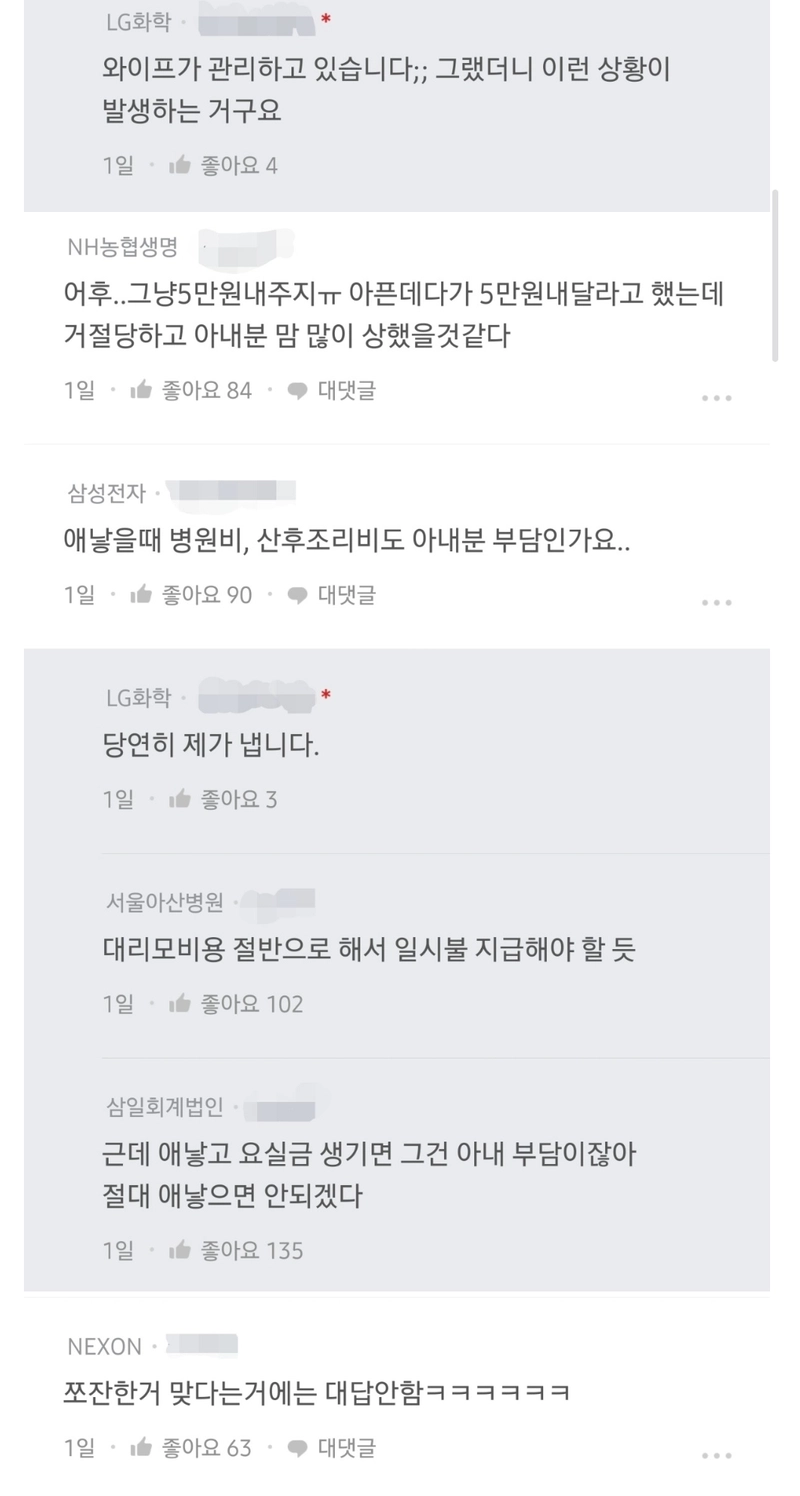
Task: Reply to the NEXON comment
Action: click(x=331, y=1446)
